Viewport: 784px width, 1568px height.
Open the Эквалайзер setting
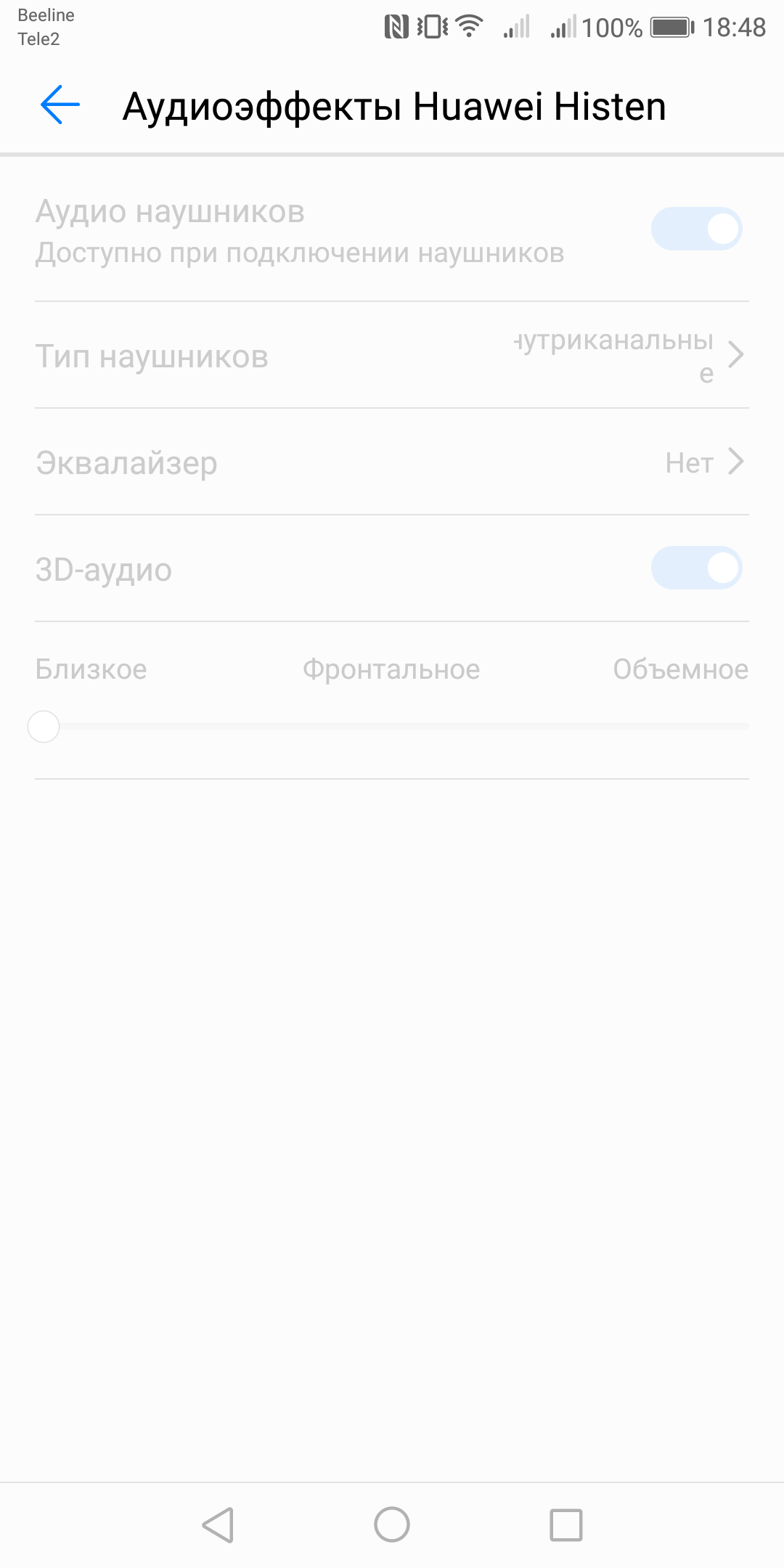tap(392, 462)
